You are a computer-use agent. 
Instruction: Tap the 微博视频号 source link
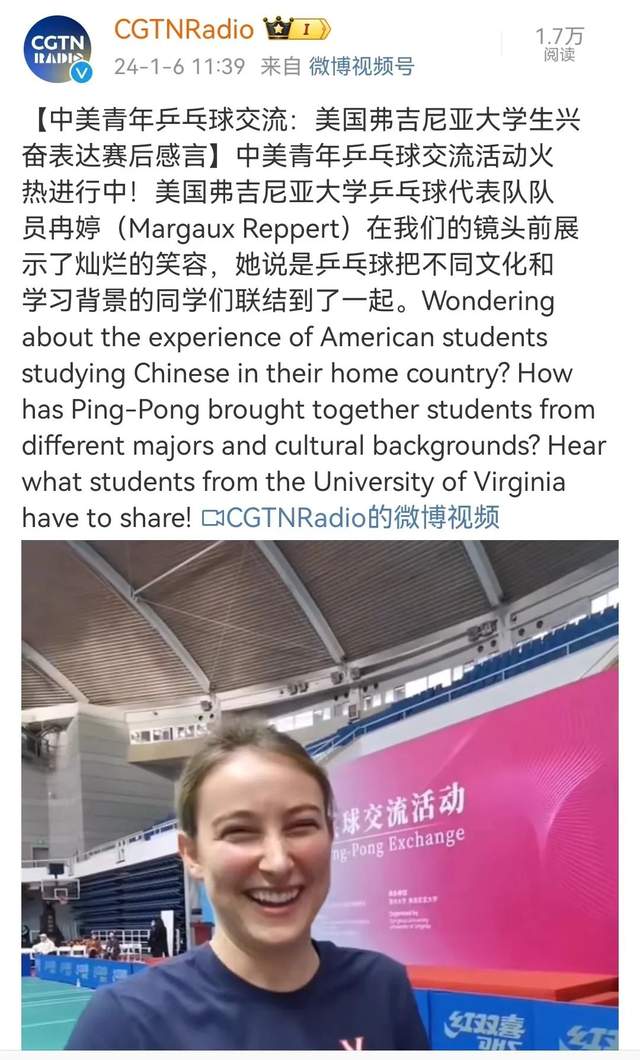(x=361, y=67)
